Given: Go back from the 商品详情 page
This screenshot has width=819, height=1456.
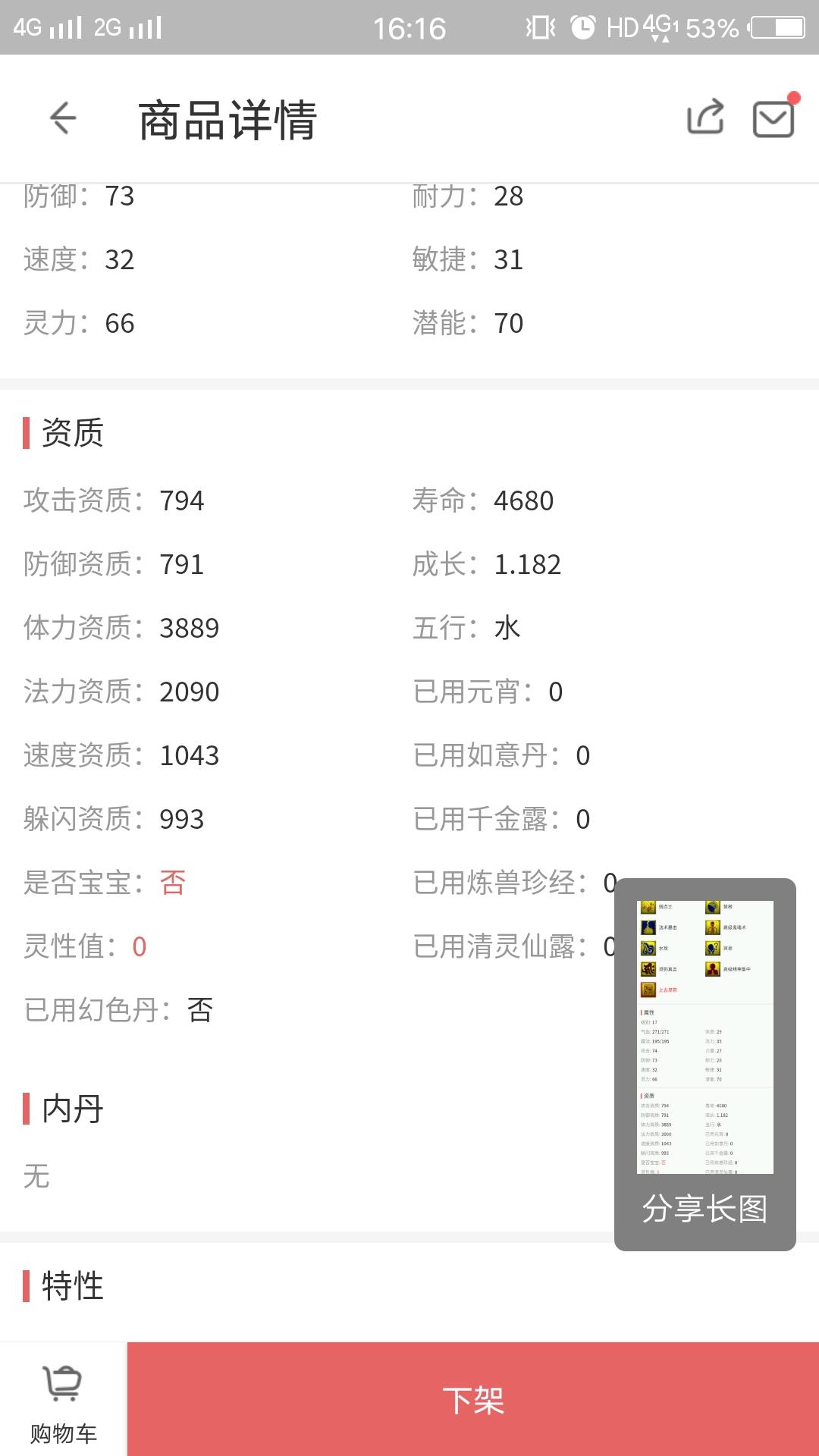Looking at the screenshot, I should [63, 118].
